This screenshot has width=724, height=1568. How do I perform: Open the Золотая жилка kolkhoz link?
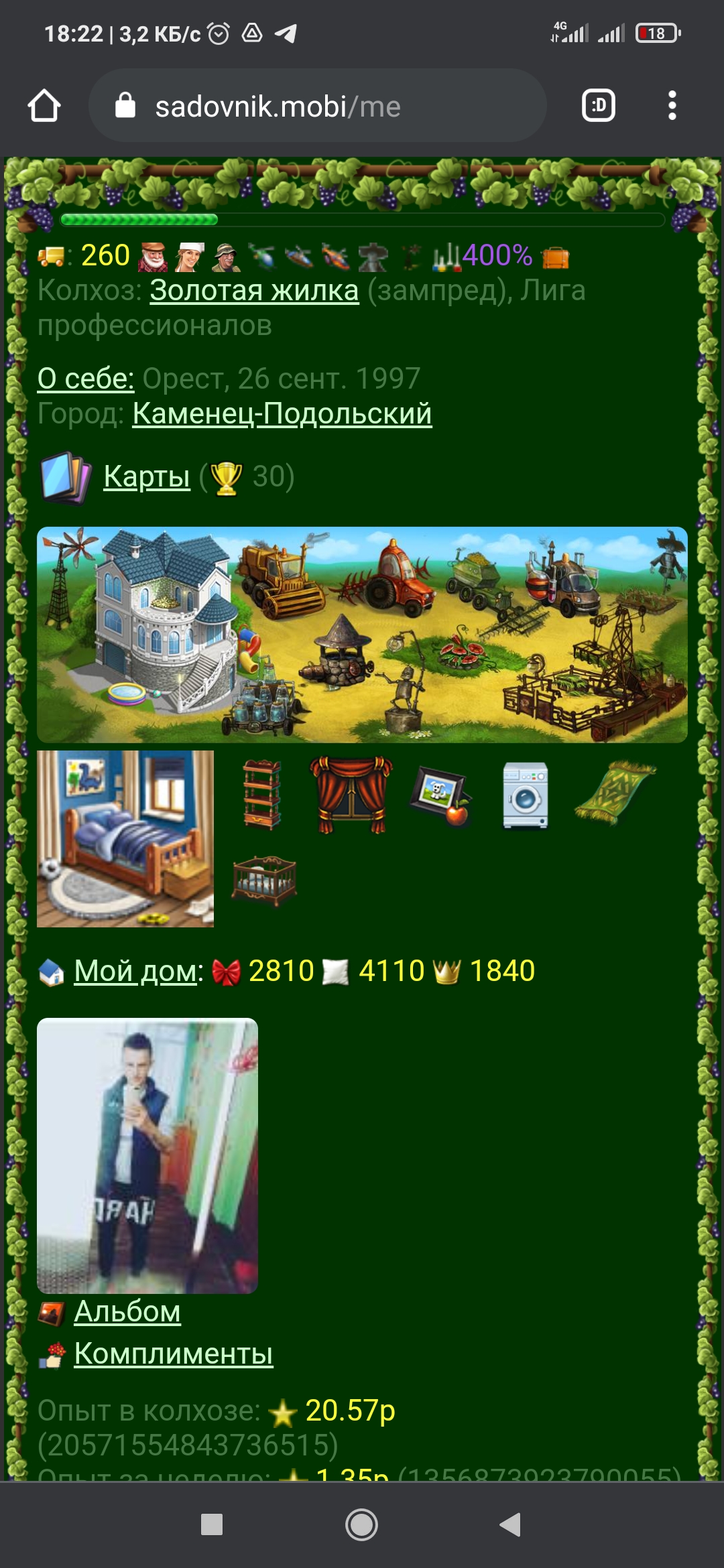coord(254,291)
